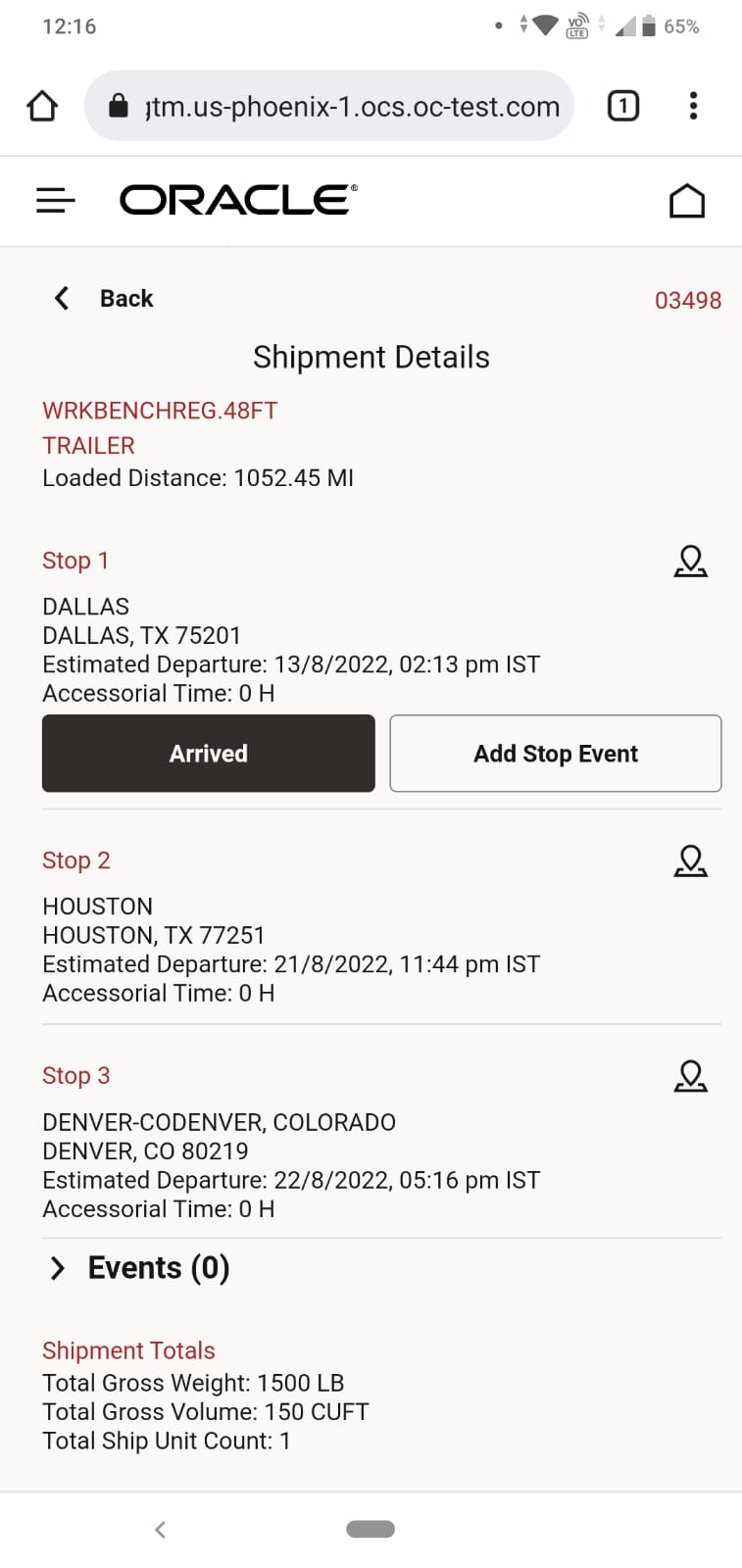This screenshot has height=1568, width=742.
Task: Tap the system back arrow
Action: click(x=161, y=1529)
